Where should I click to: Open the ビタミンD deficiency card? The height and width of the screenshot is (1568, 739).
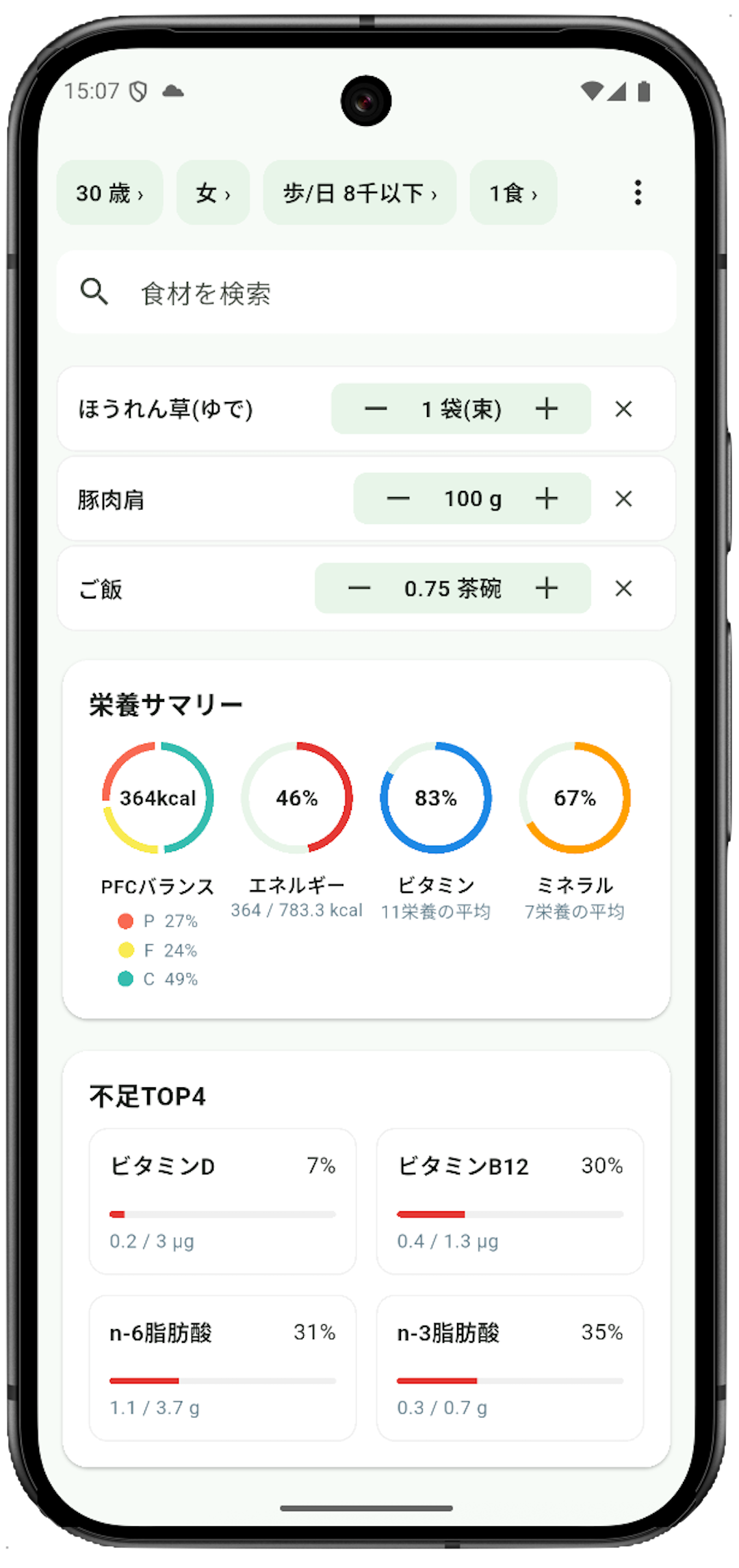click(x=222, y=1202)
